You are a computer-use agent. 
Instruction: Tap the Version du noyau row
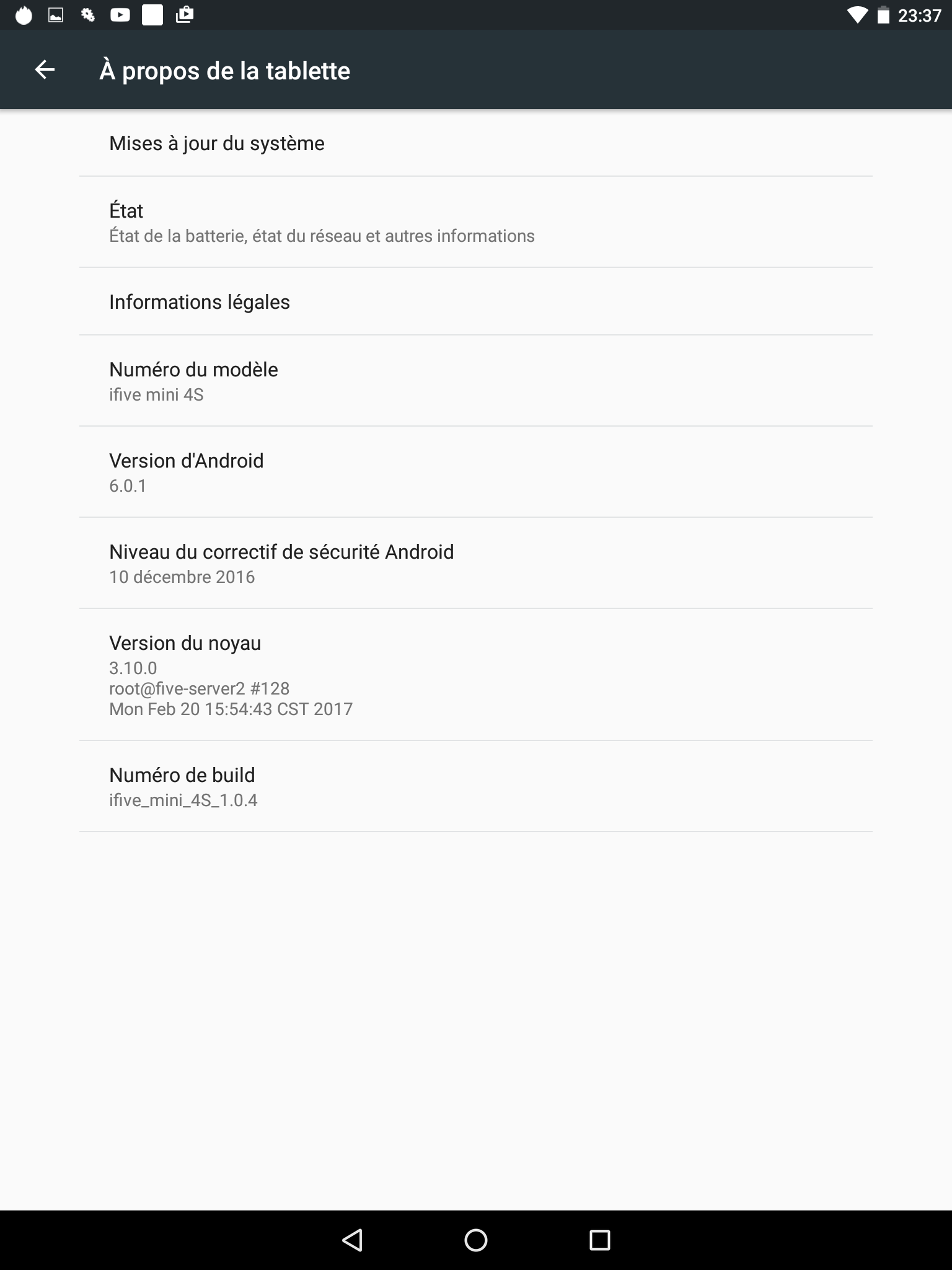coord(475,675)
